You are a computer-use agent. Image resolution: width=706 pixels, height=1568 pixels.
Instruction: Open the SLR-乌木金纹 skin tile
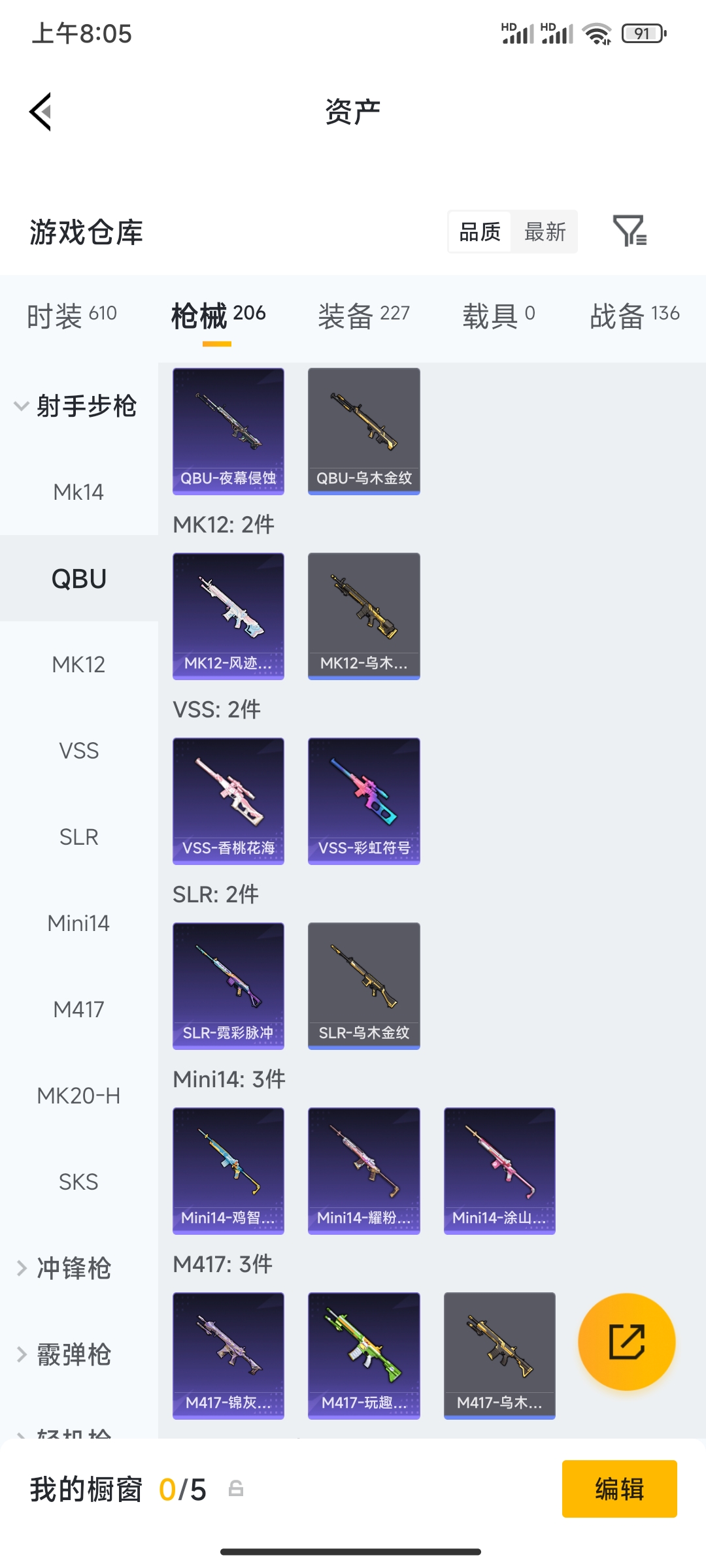tap(363, 986)
